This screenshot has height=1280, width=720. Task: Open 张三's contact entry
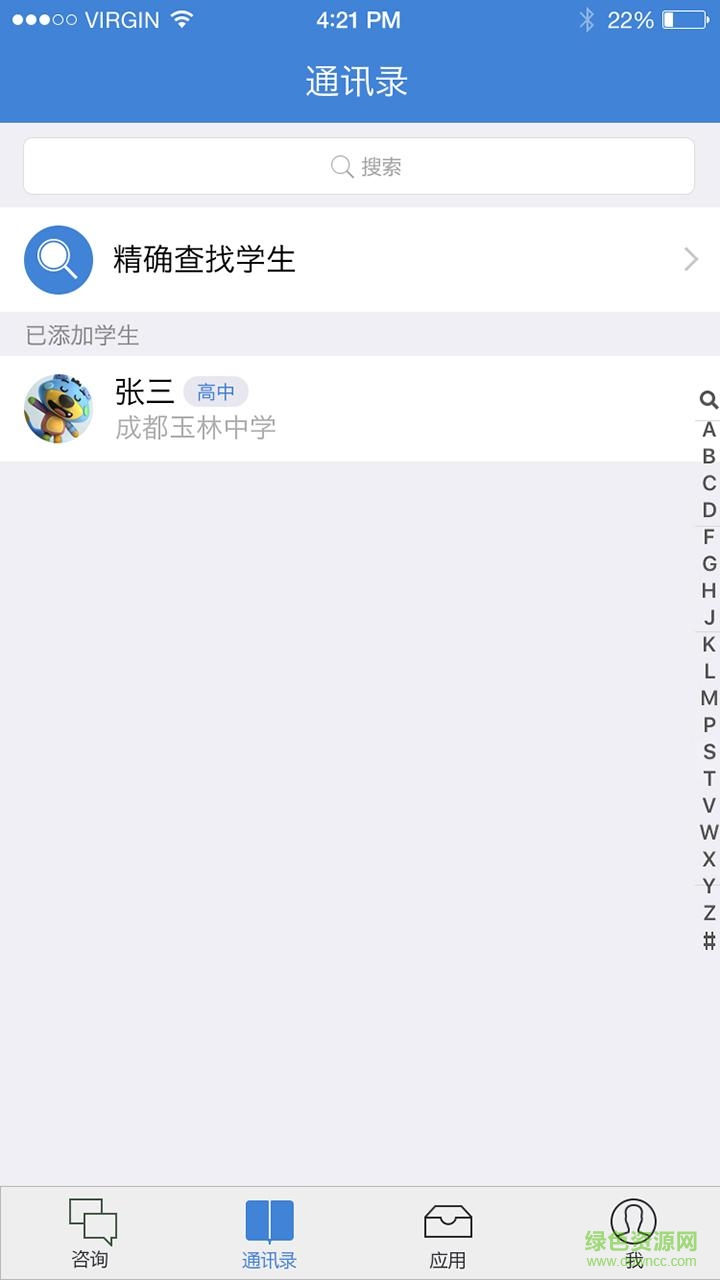point(300,408)
